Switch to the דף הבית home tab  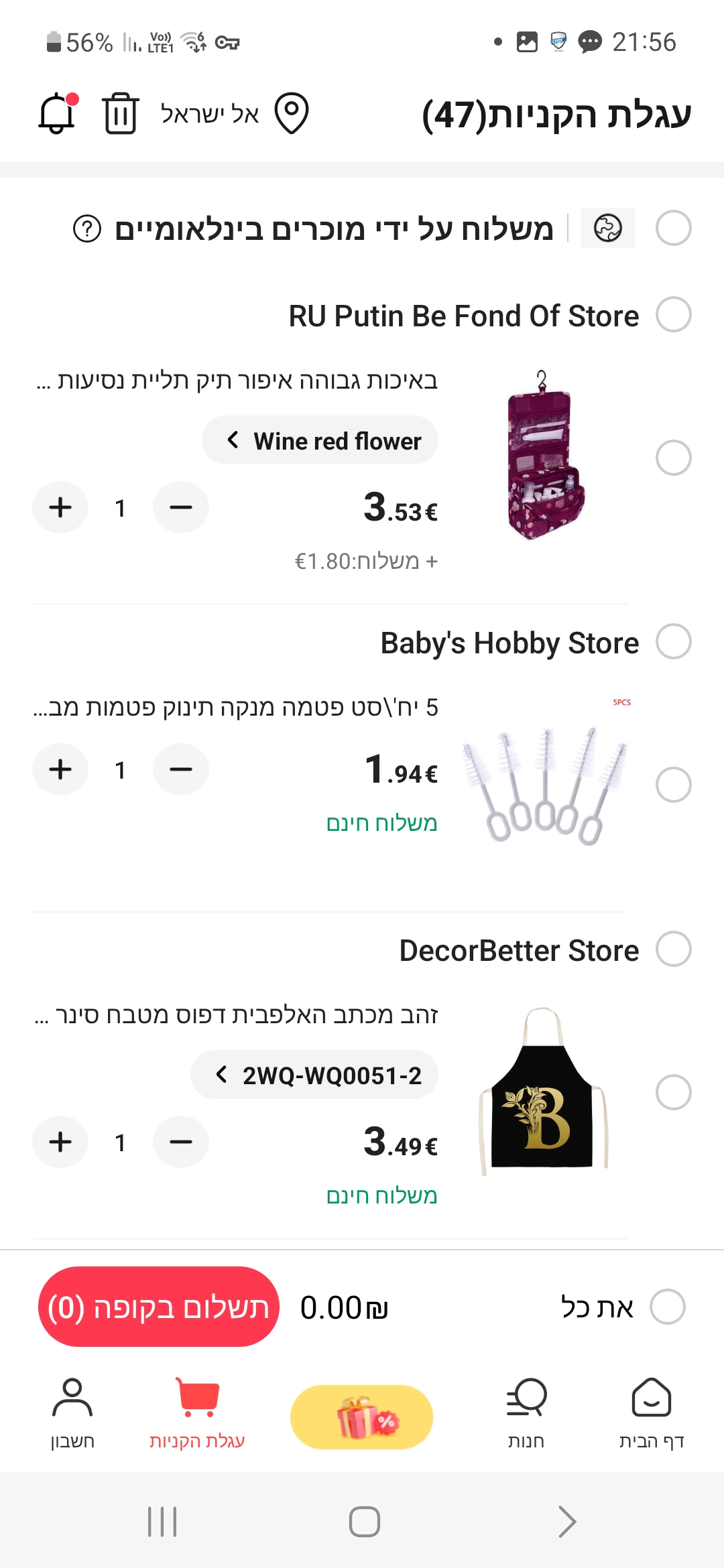coord(651,1411)
